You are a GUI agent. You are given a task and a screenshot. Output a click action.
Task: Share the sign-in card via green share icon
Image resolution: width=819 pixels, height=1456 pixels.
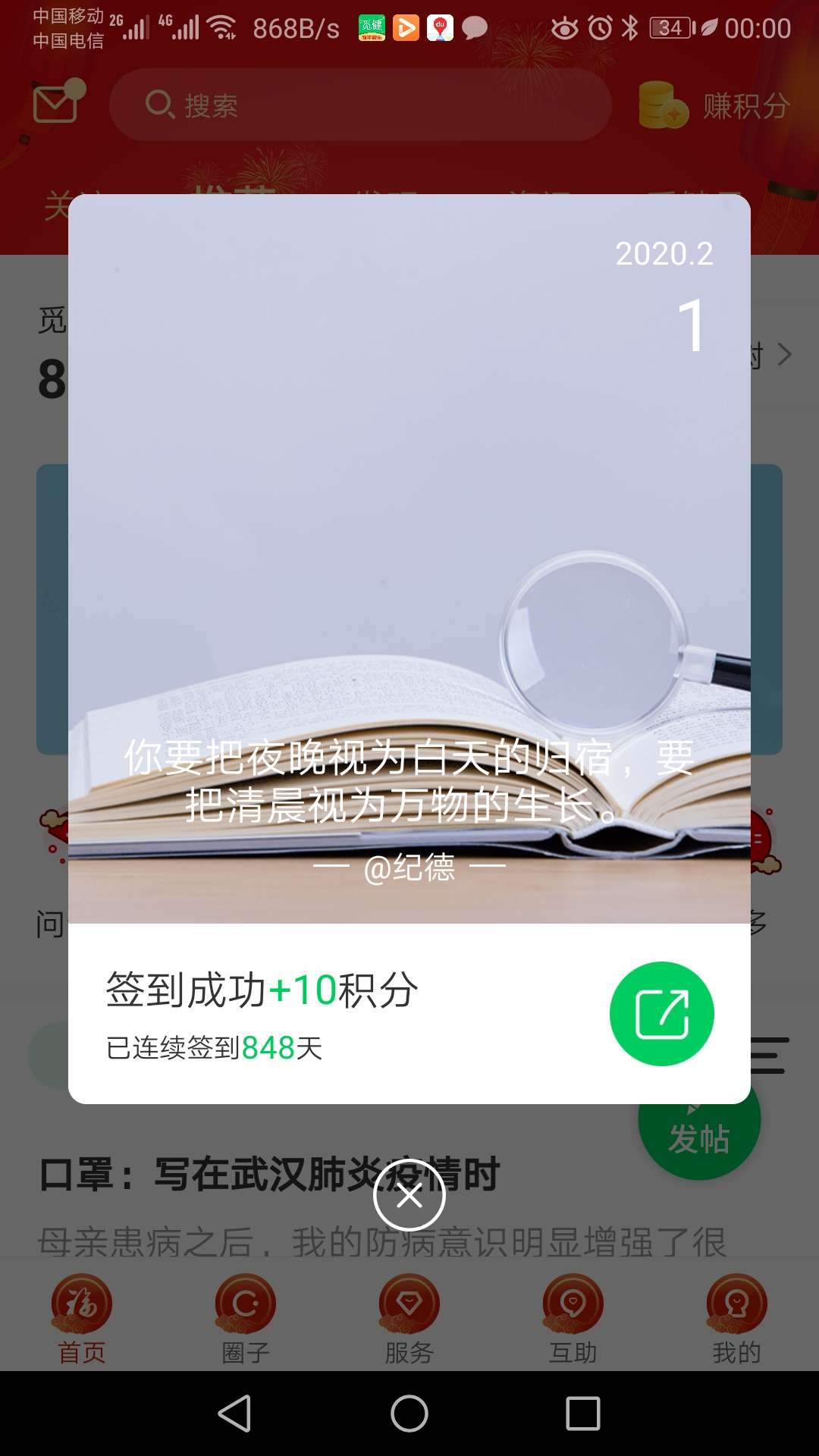pyautogui.click(x=662, y=1014)
